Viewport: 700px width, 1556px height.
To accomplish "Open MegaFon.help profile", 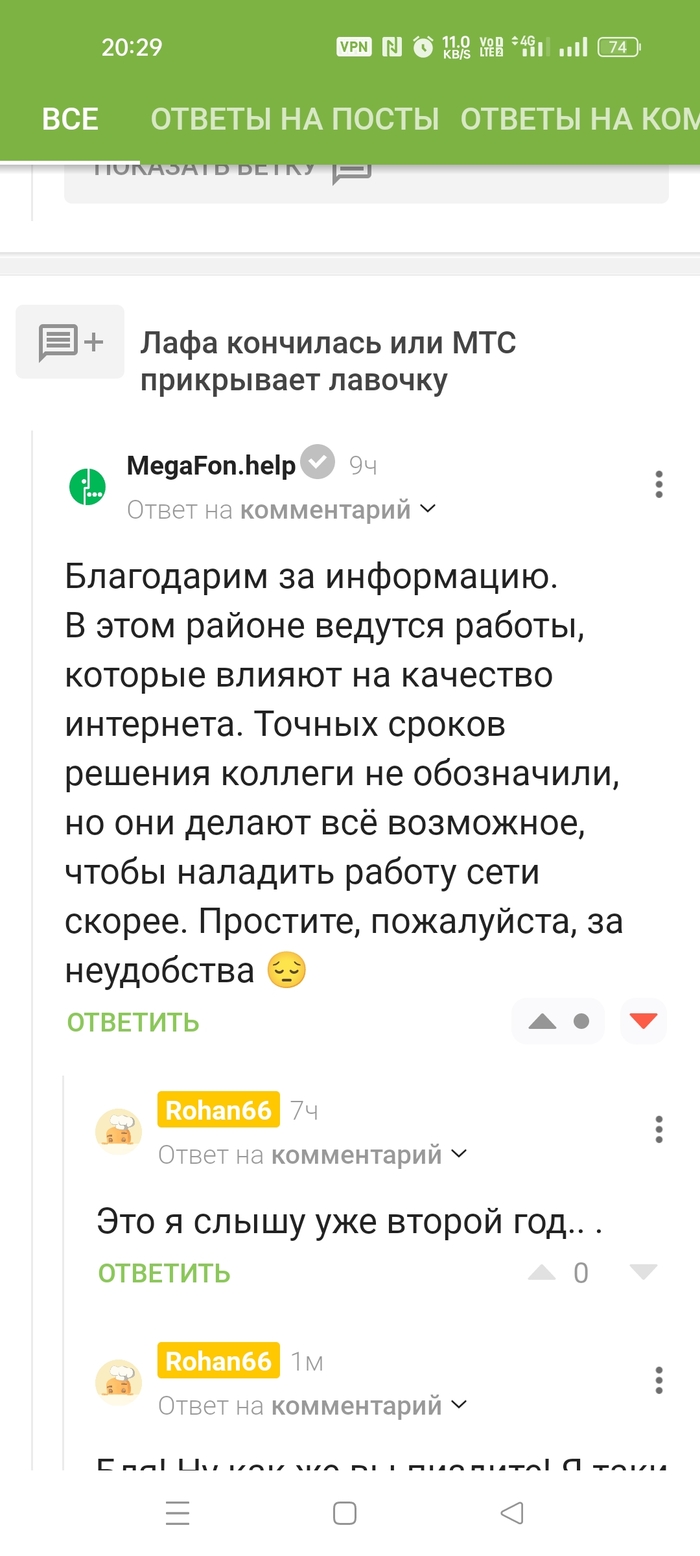I will coord(211,465).
